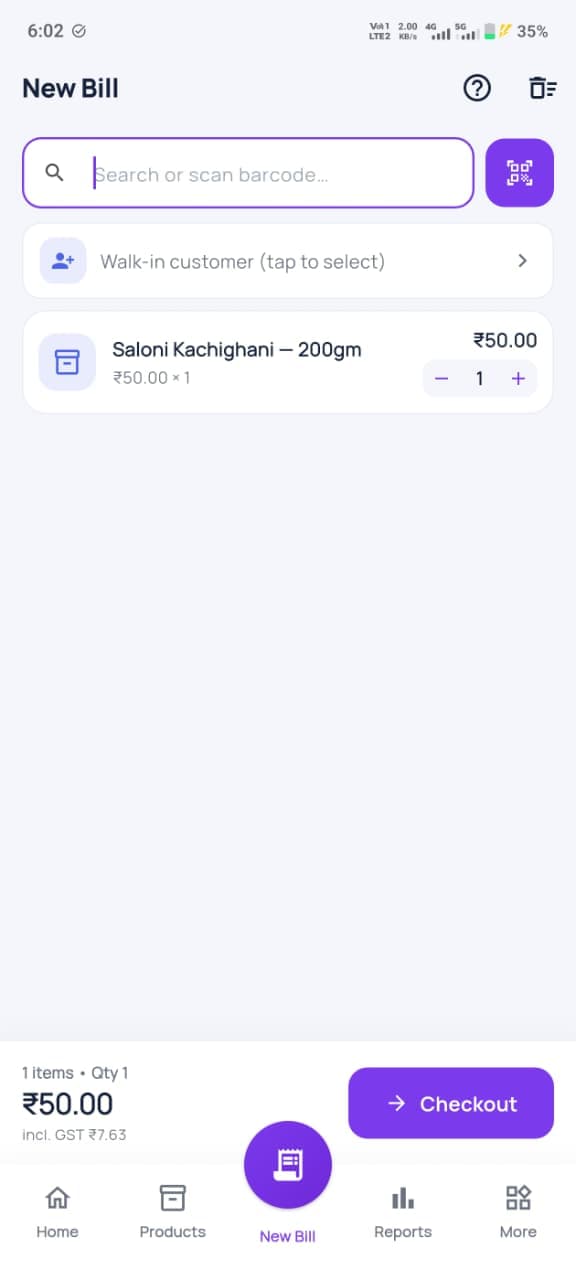Open the barcode scanner button
This screenshot has width=576, height=1280.
click(x=519, y=173)
